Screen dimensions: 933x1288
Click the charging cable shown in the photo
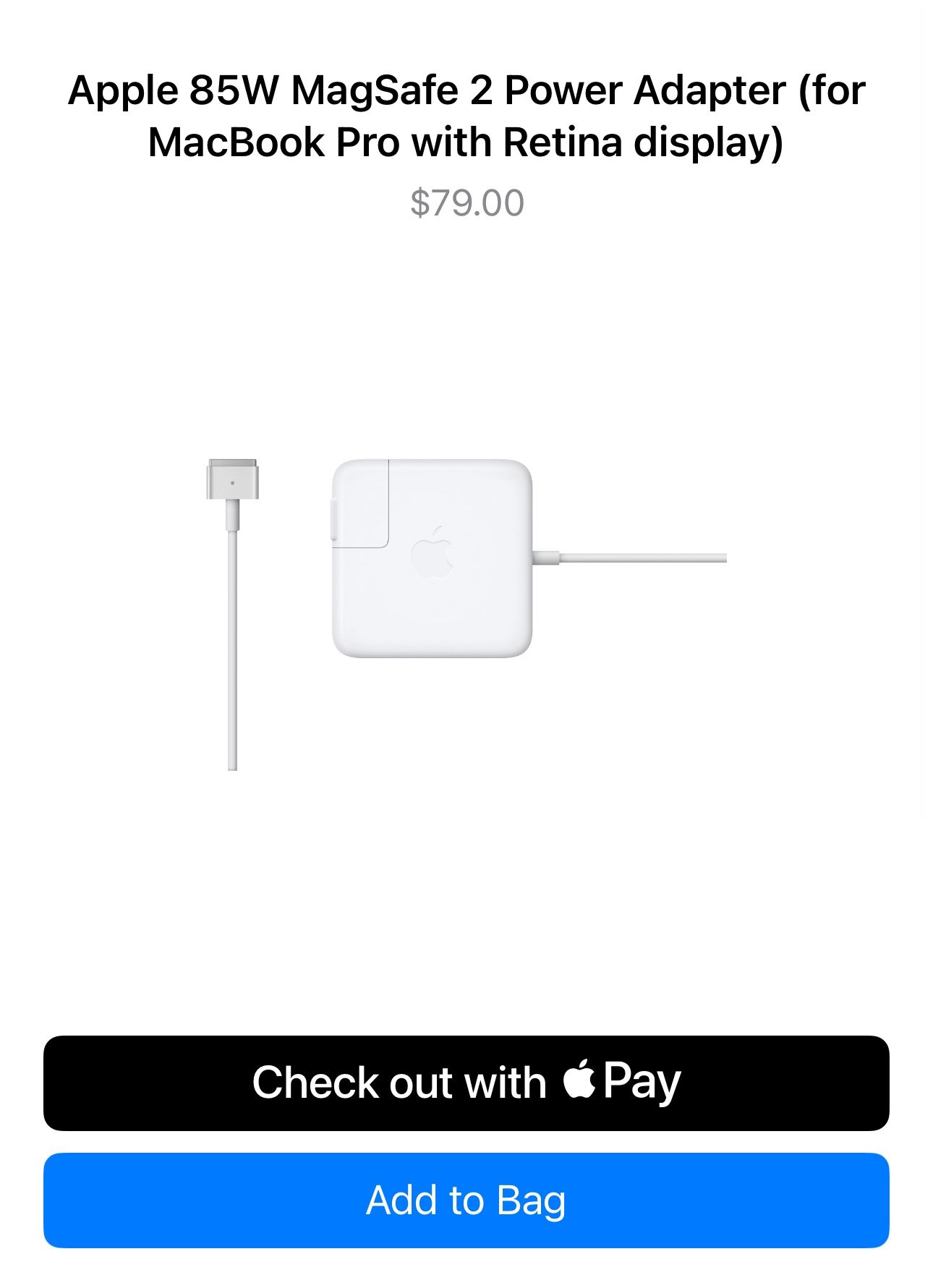click(636, 557)
